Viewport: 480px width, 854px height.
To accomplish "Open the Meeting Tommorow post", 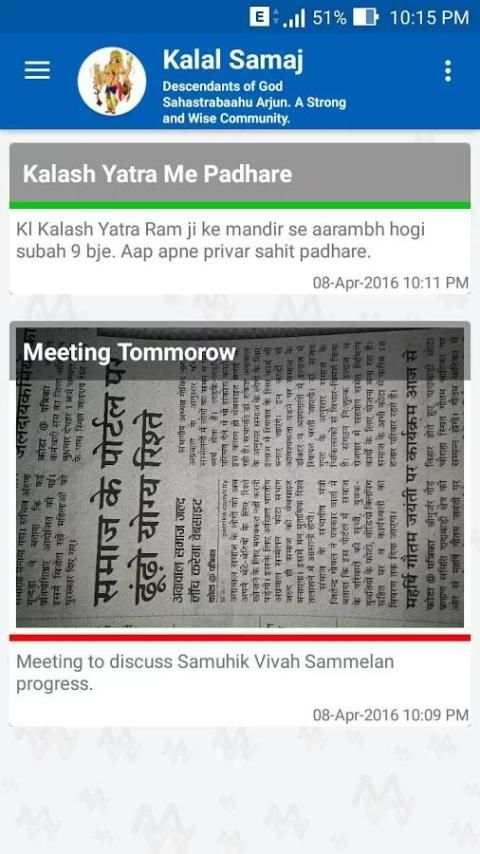I will tap(240, 523).
